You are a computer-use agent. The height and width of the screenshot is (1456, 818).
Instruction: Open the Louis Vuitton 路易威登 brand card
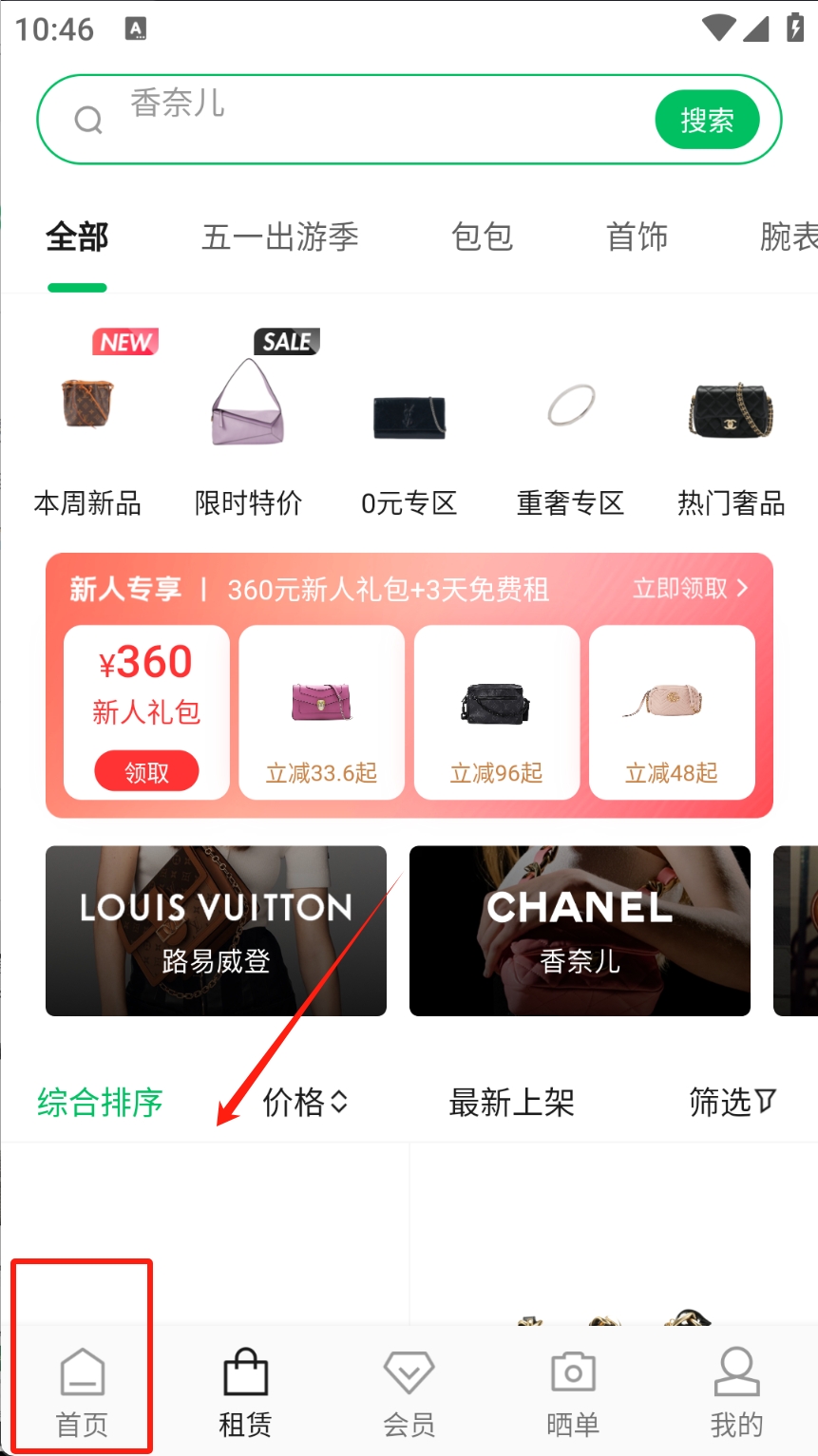click(216, 931)
